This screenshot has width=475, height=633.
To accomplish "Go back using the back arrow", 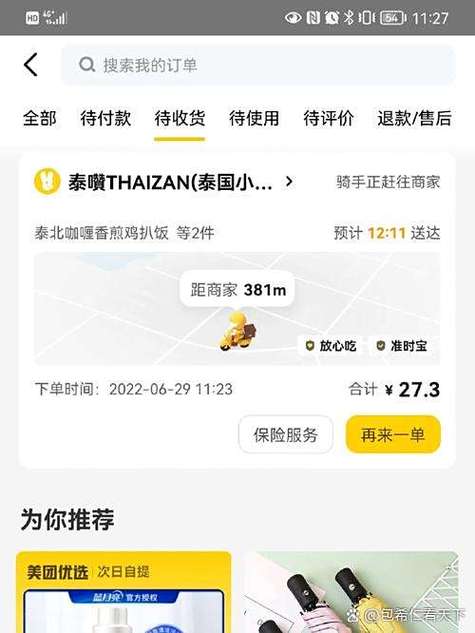I will (x=31, y=65).
